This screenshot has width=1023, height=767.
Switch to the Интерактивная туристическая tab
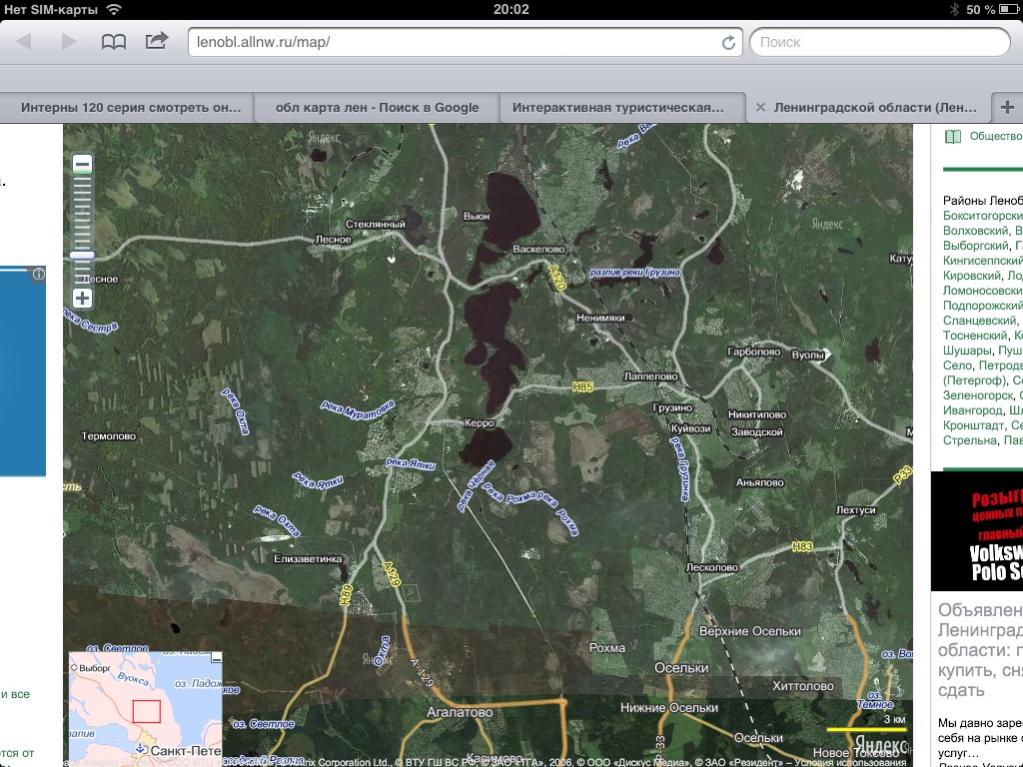(618, 107)
